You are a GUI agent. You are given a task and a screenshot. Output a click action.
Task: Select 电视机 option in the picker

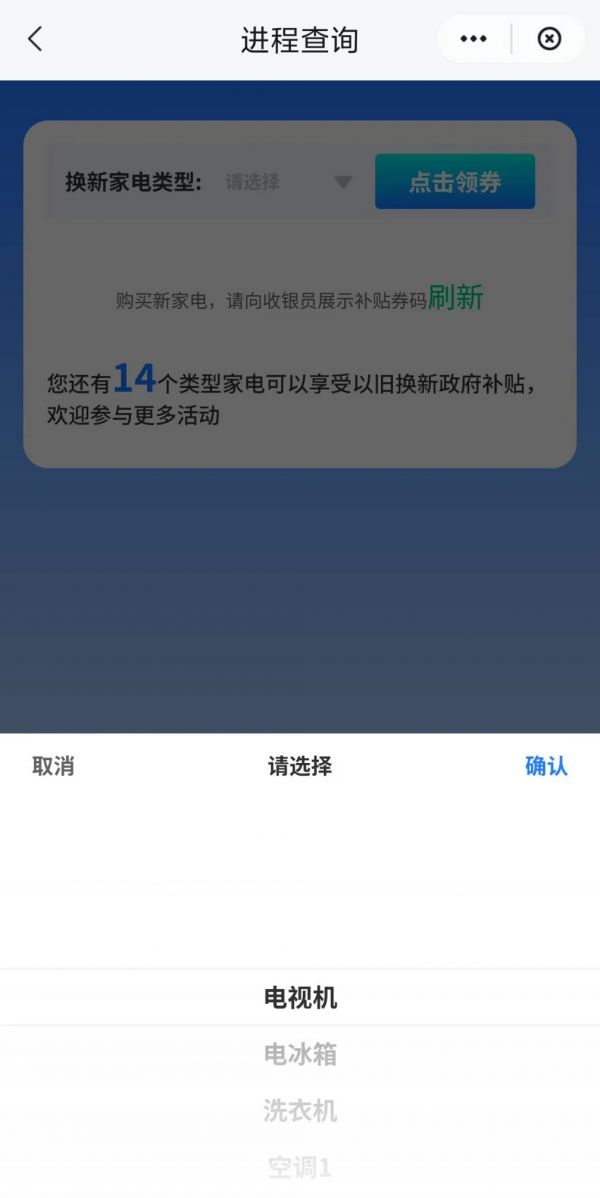coord(300,997)
